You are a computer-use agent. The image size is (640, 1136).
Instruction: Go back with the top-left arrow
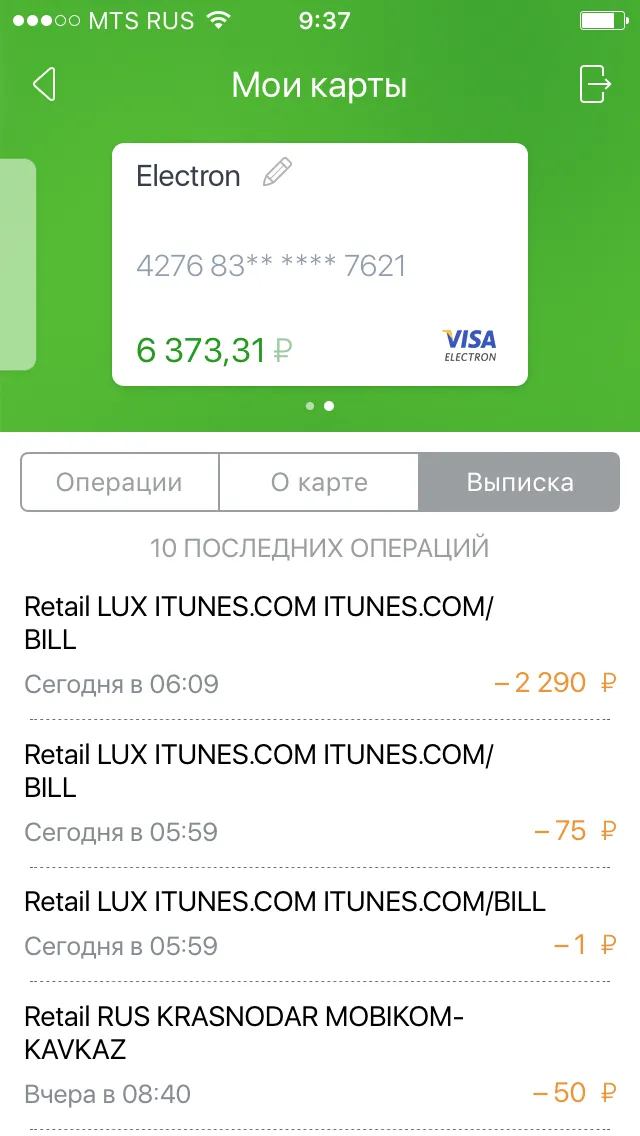click(44, 85)
